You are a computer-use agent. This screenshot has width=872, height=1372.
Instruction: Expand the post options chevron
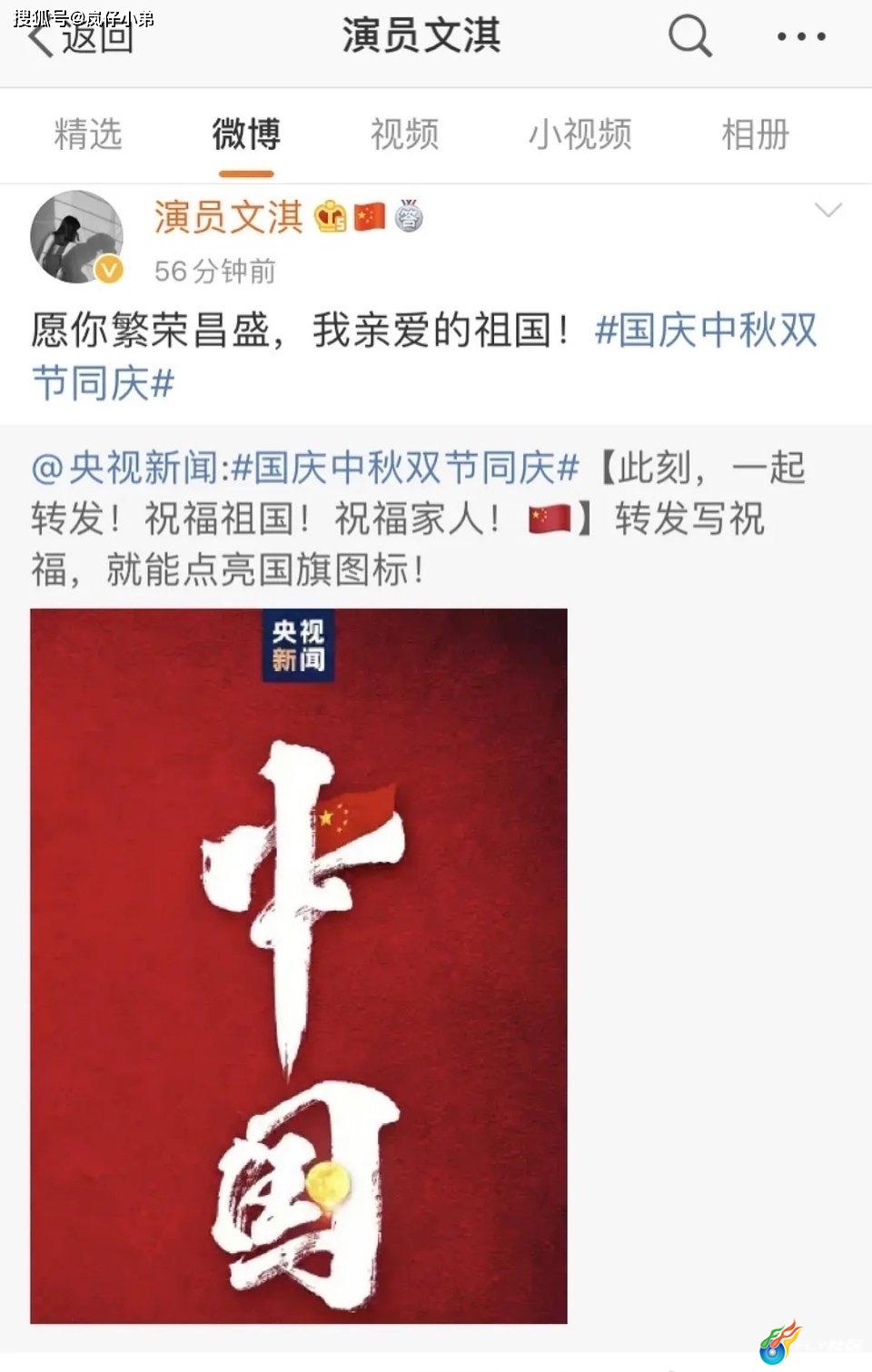(x=827, y=211)
